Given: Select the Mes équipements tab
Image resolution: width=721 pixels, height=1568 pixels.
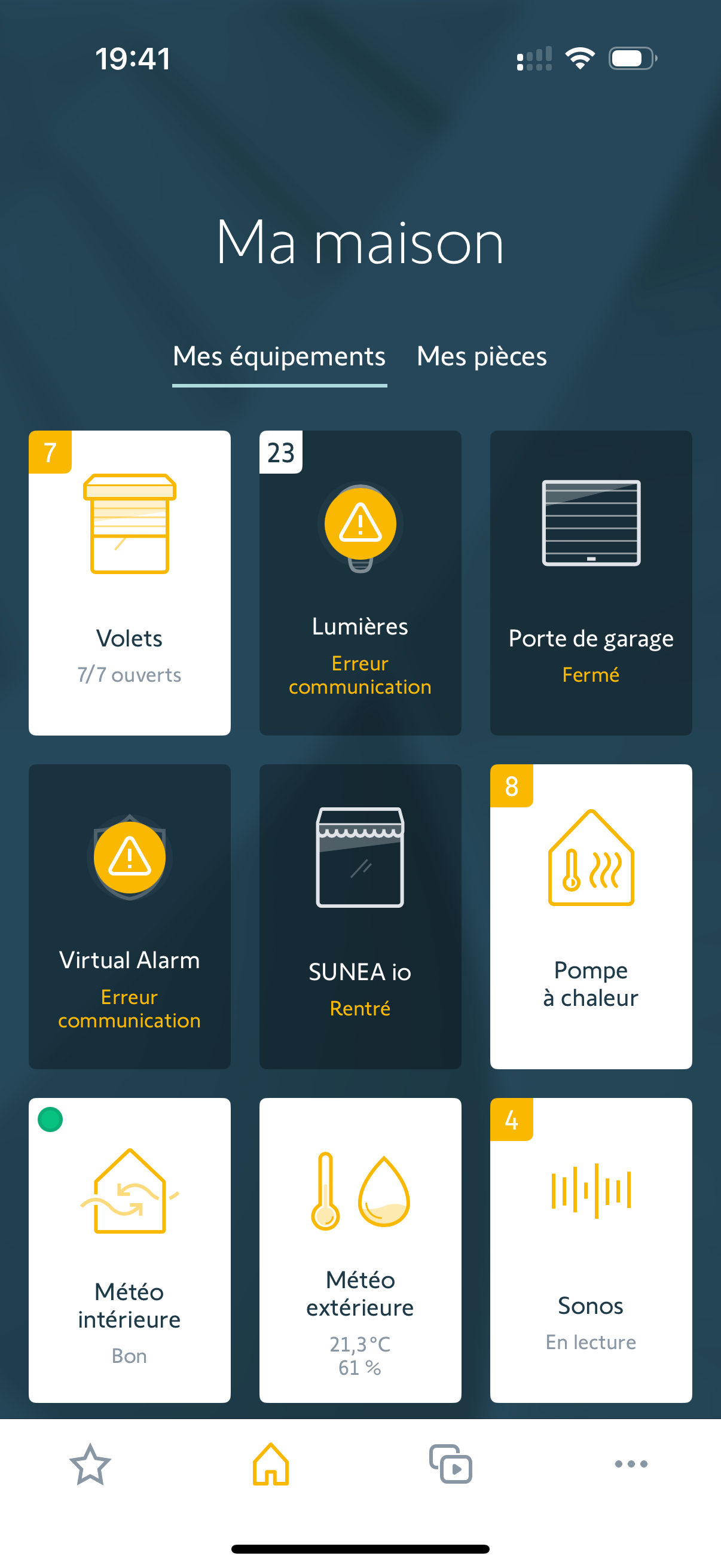Looking at the screenshot, I should point(279,356).
